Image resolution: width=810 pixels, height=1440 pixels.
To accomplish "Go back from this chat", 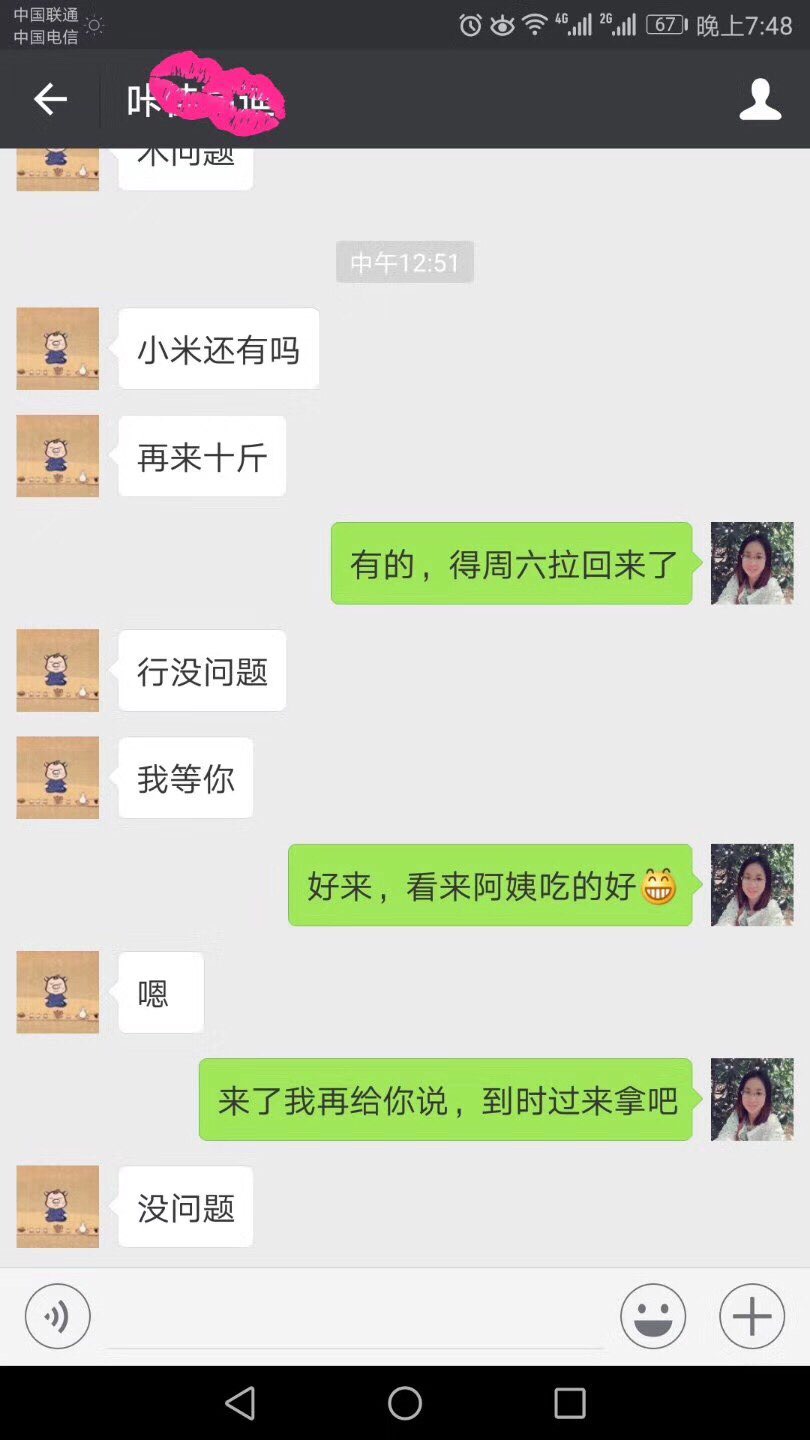I will tap(50, 99).
